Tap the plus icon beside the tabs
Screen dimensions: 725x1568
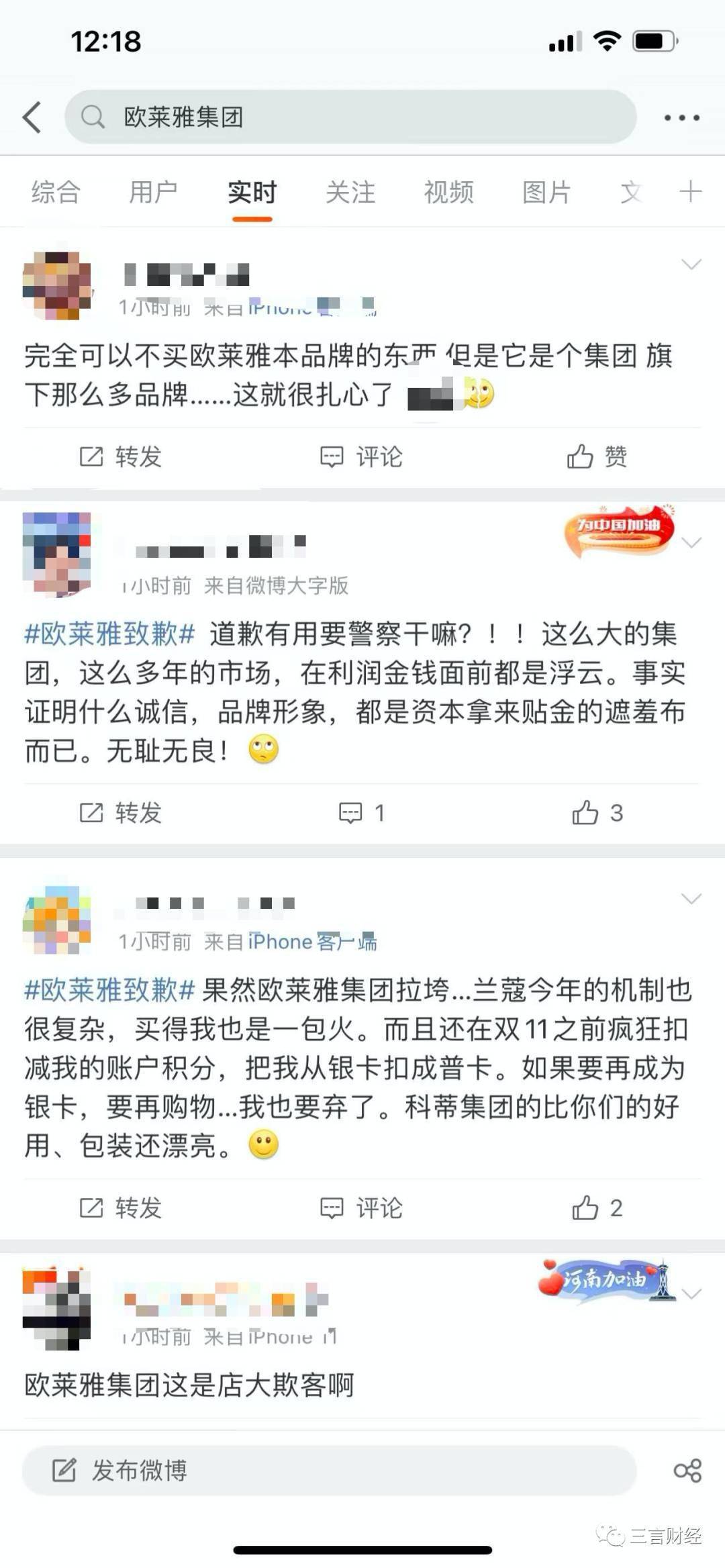pos(690,192)
